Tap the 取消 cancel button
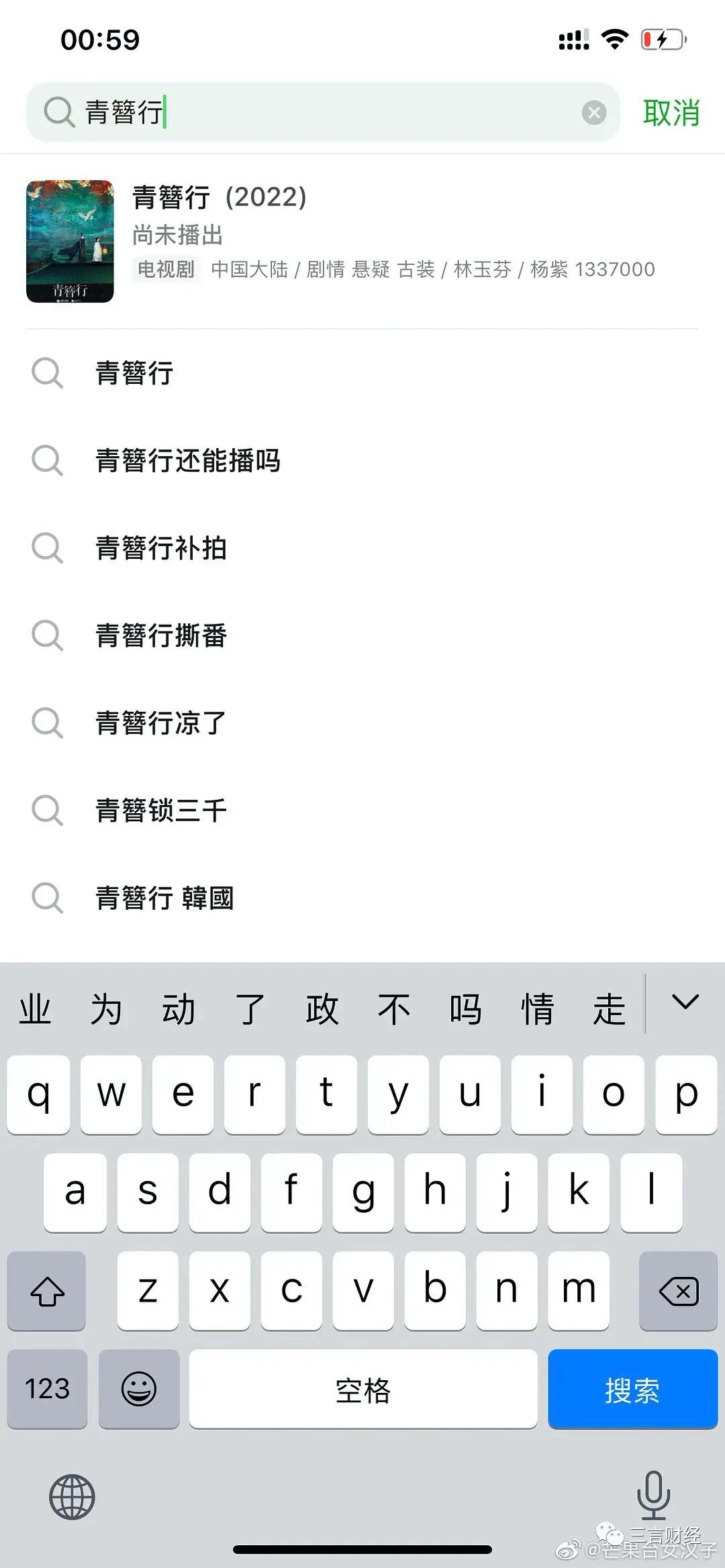 click(673, 113)
